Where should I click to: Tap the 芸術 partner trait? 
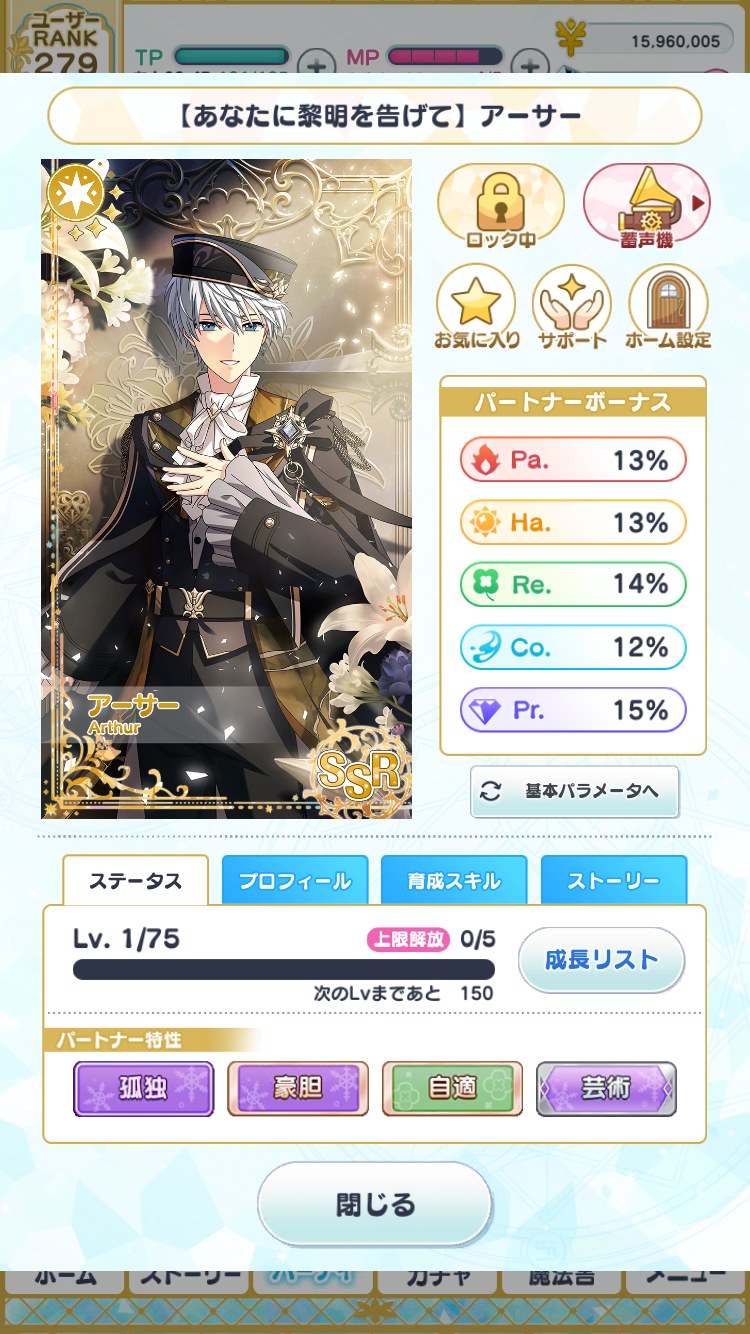pyautogui.click(x=606, y=1088)
